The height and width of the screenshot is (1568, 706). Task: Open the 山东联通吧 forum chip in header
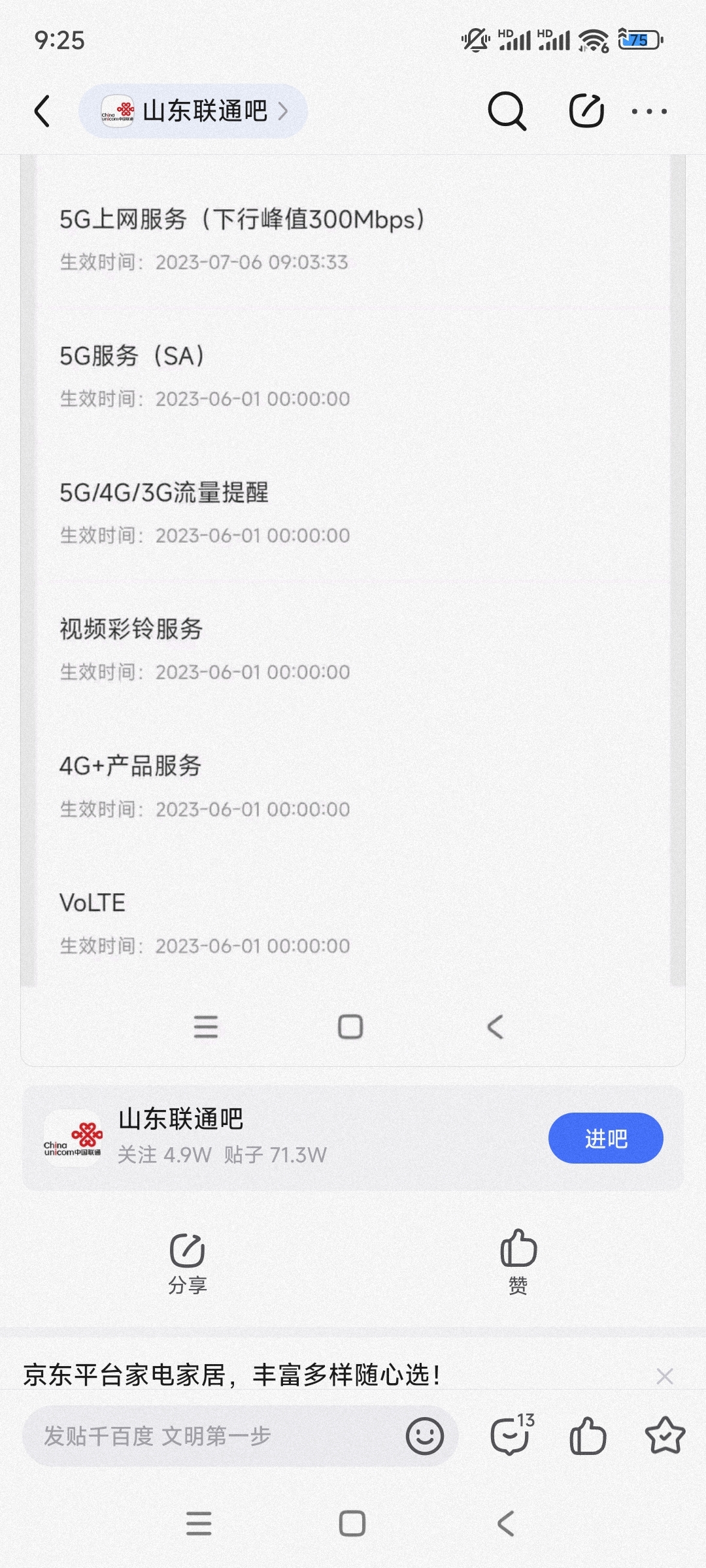193,111
